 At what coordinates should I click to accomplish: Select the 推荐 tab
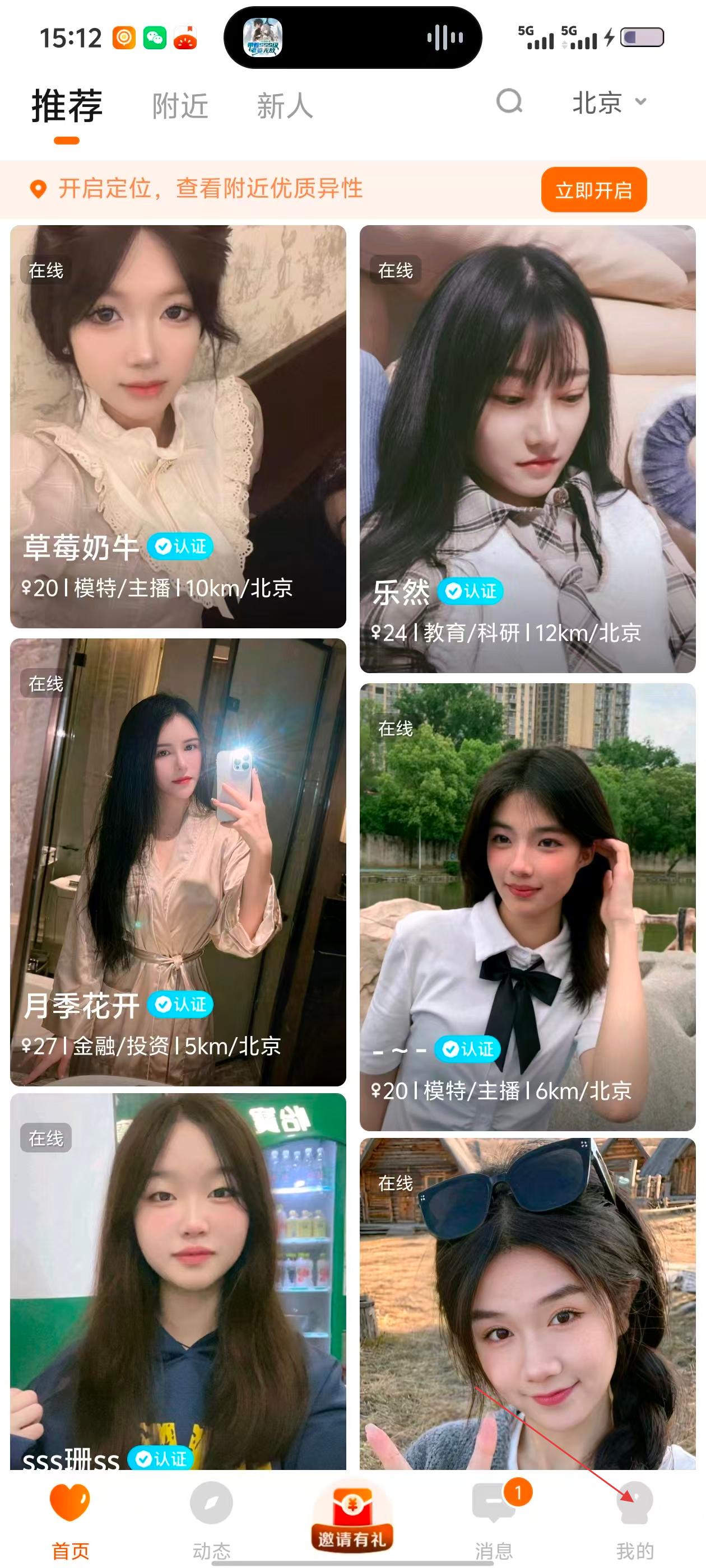point(67,106)
